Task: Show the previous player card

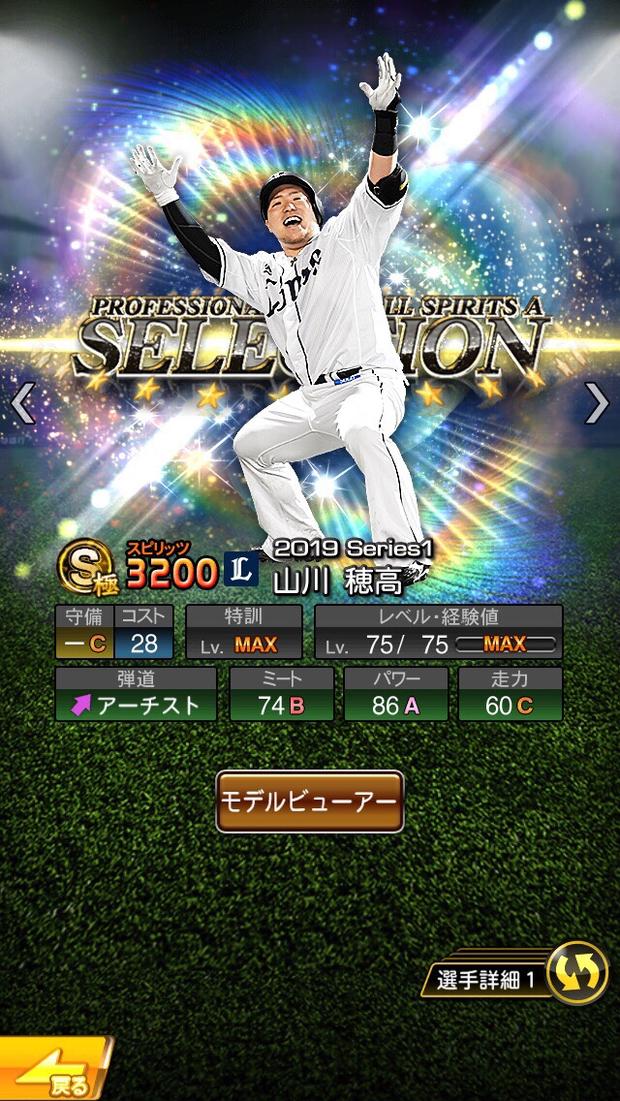Action: (22, 404)
